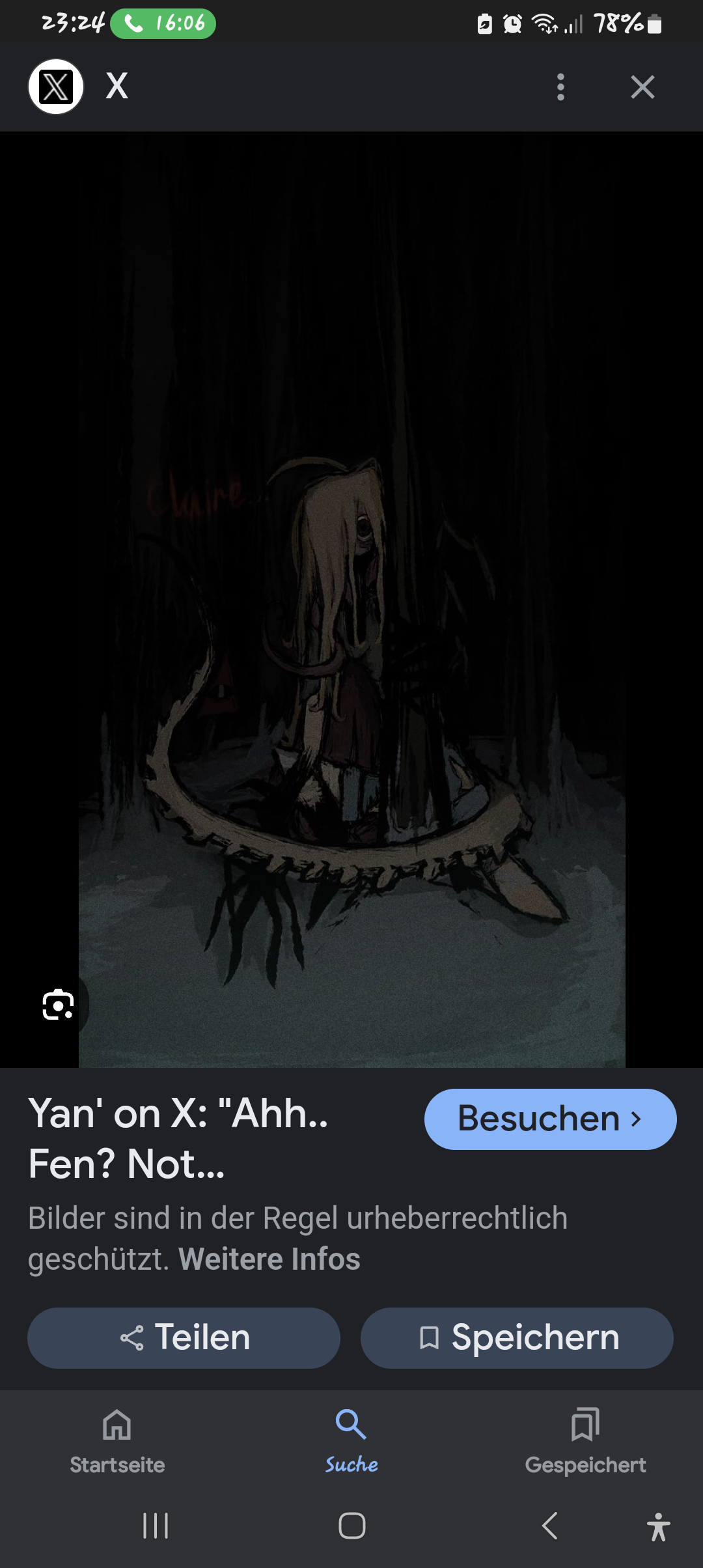Share the image via Teilen
Viewport: 703px width, 1568px height.
[184, 1337]
